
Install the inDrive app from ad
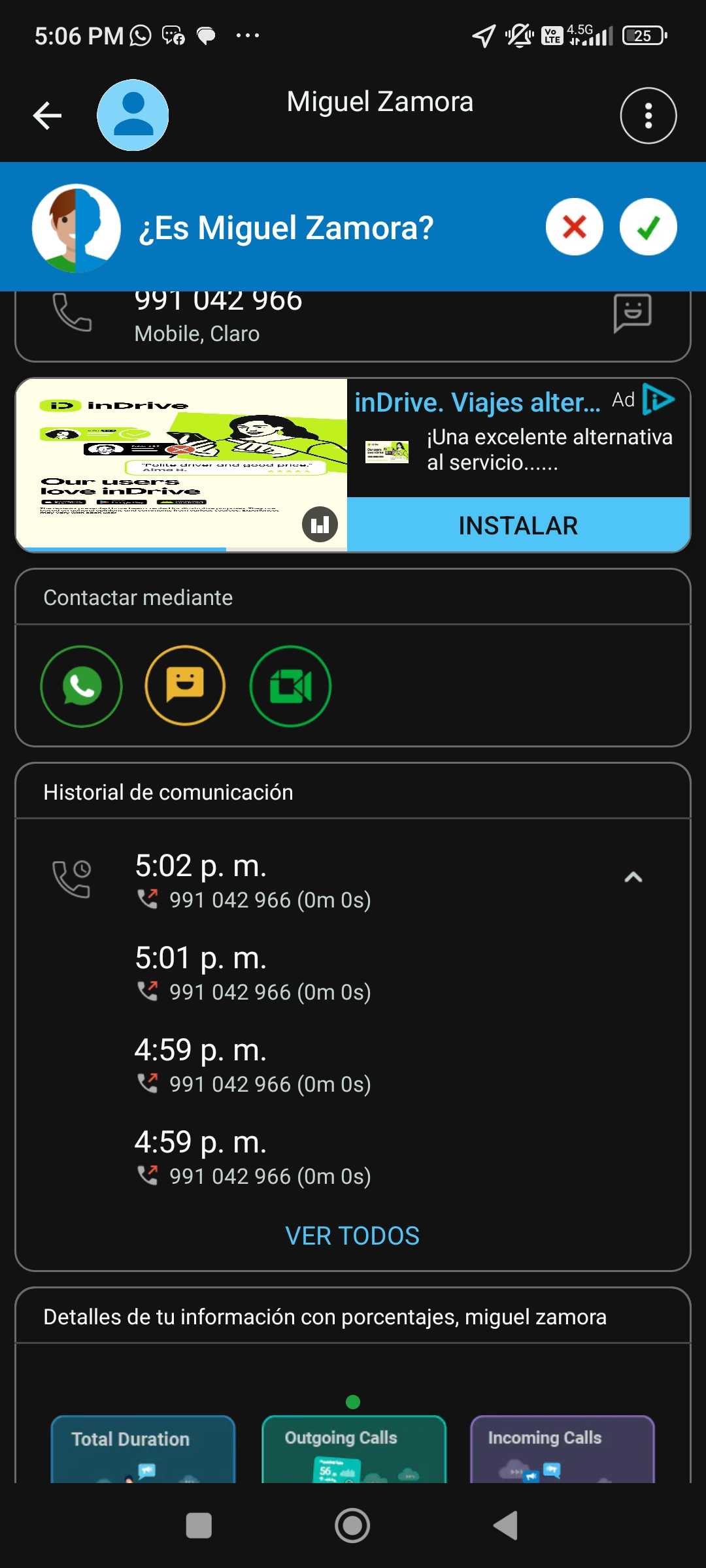pyautogui.click(x=518, y=525)
